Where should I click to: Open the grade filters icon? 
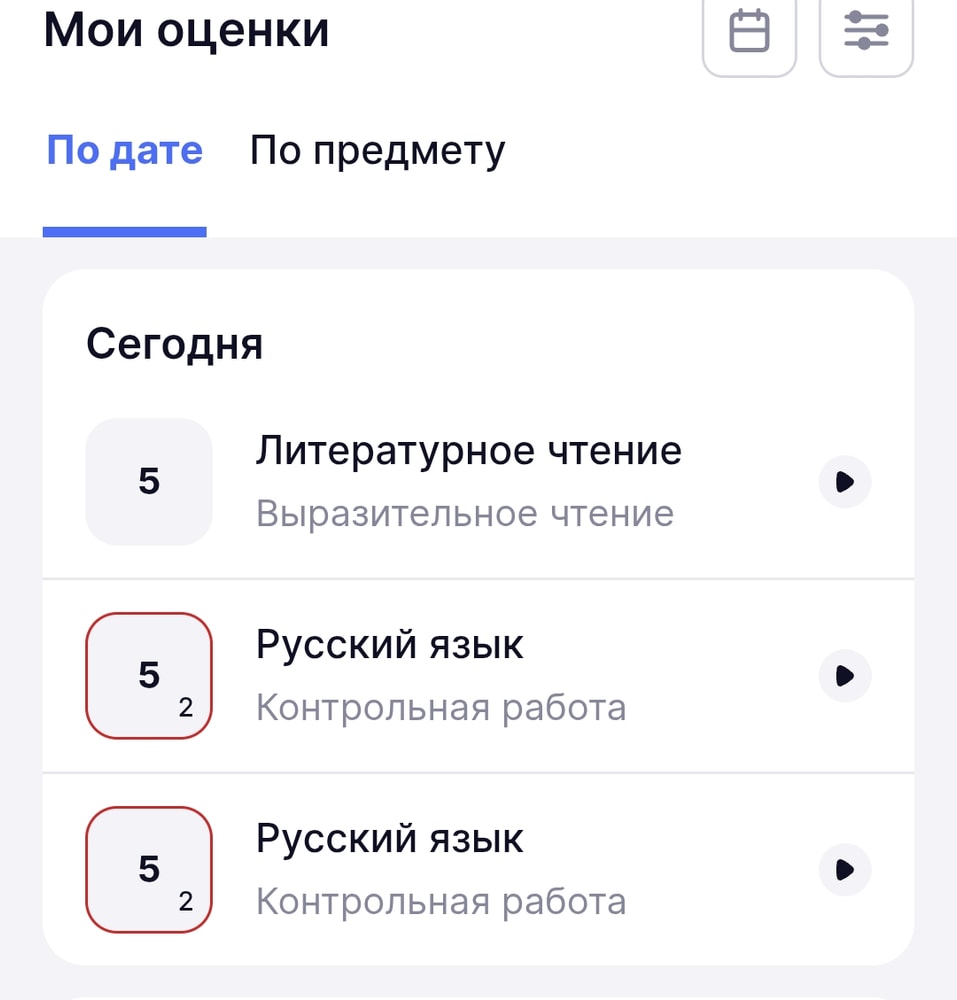pyautogui.click(x=866, y=31)
